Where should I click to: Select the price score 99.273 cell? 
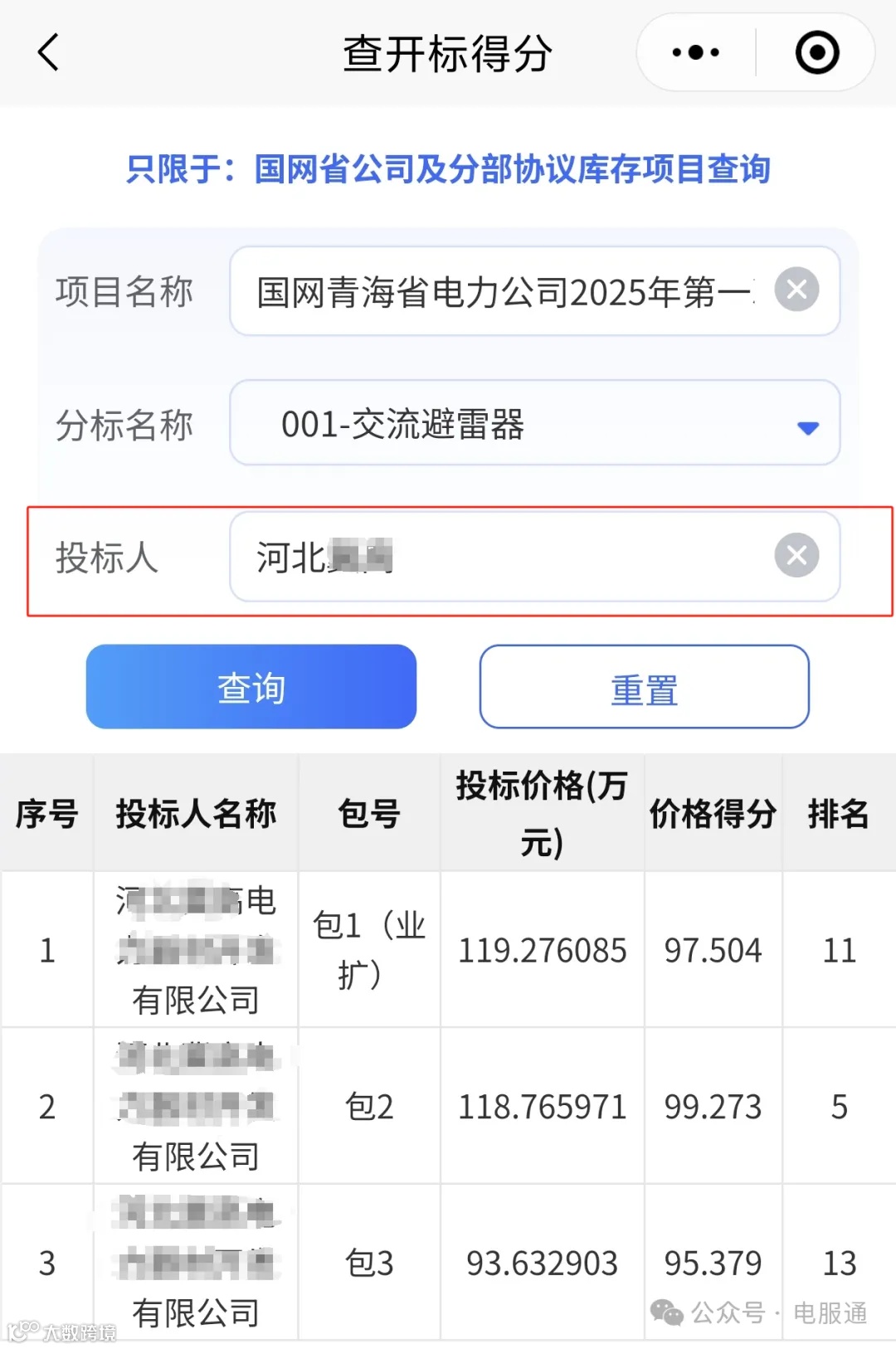point(712,1106)
